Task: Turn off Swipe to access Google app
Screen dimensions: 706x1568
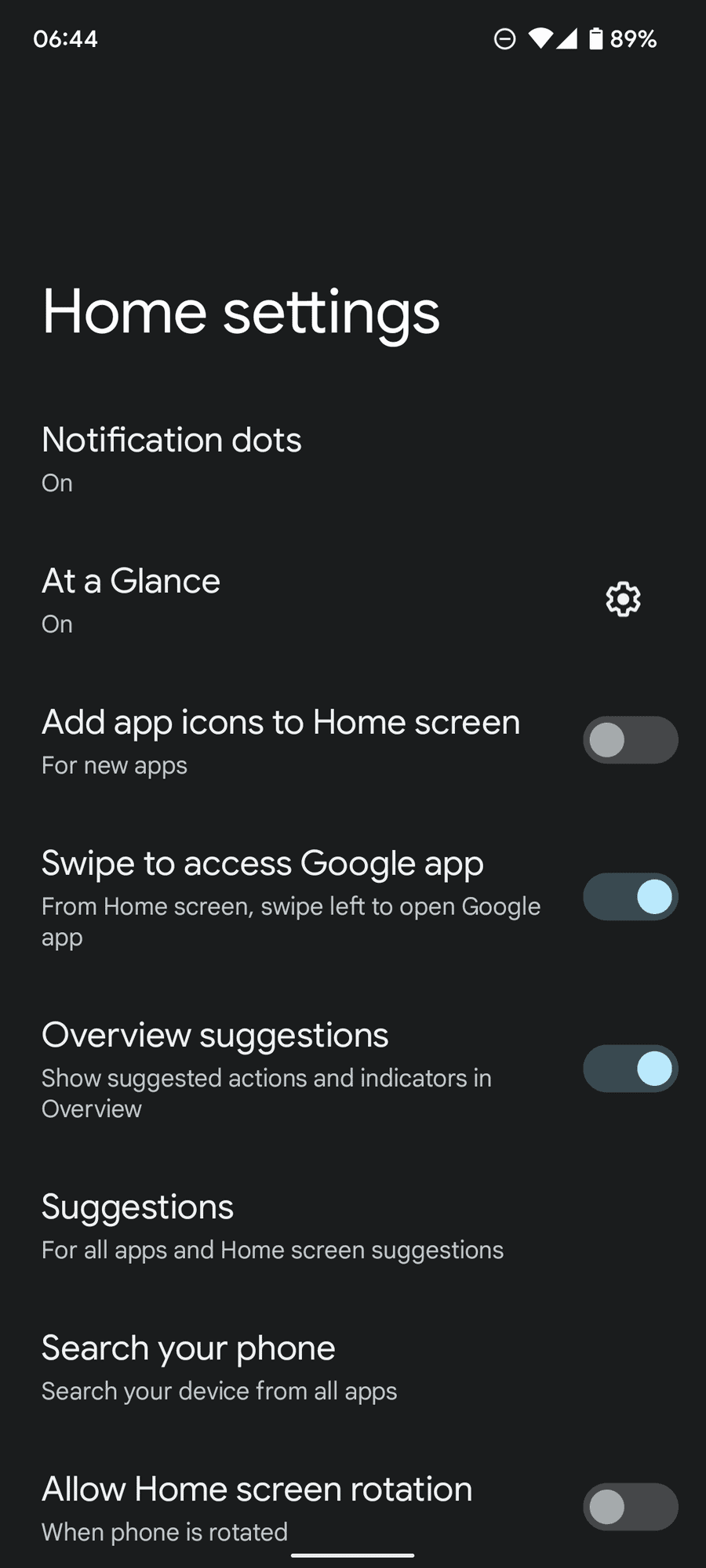Action: click(630, 897)
